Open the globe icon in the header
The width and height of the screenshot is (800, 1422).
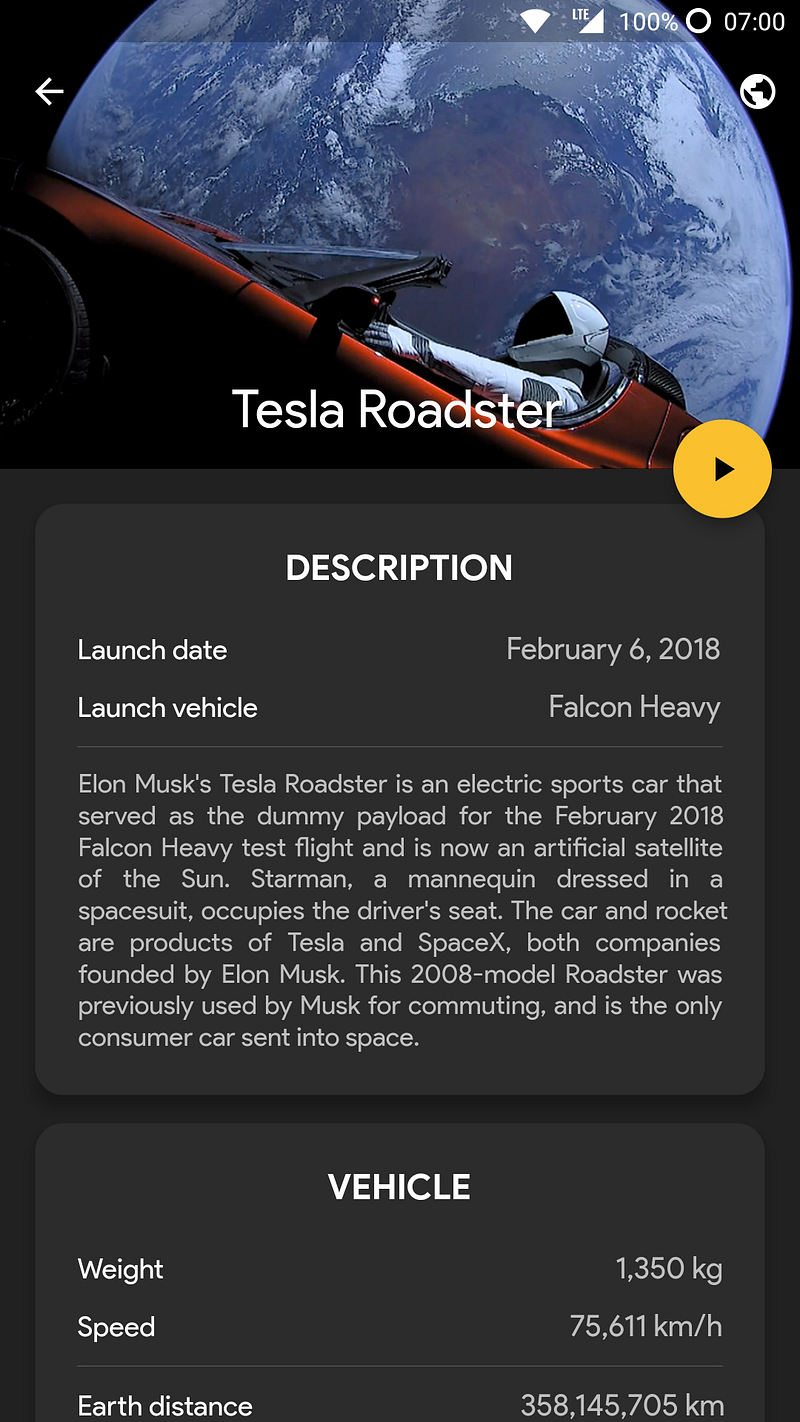click(757, 92)
